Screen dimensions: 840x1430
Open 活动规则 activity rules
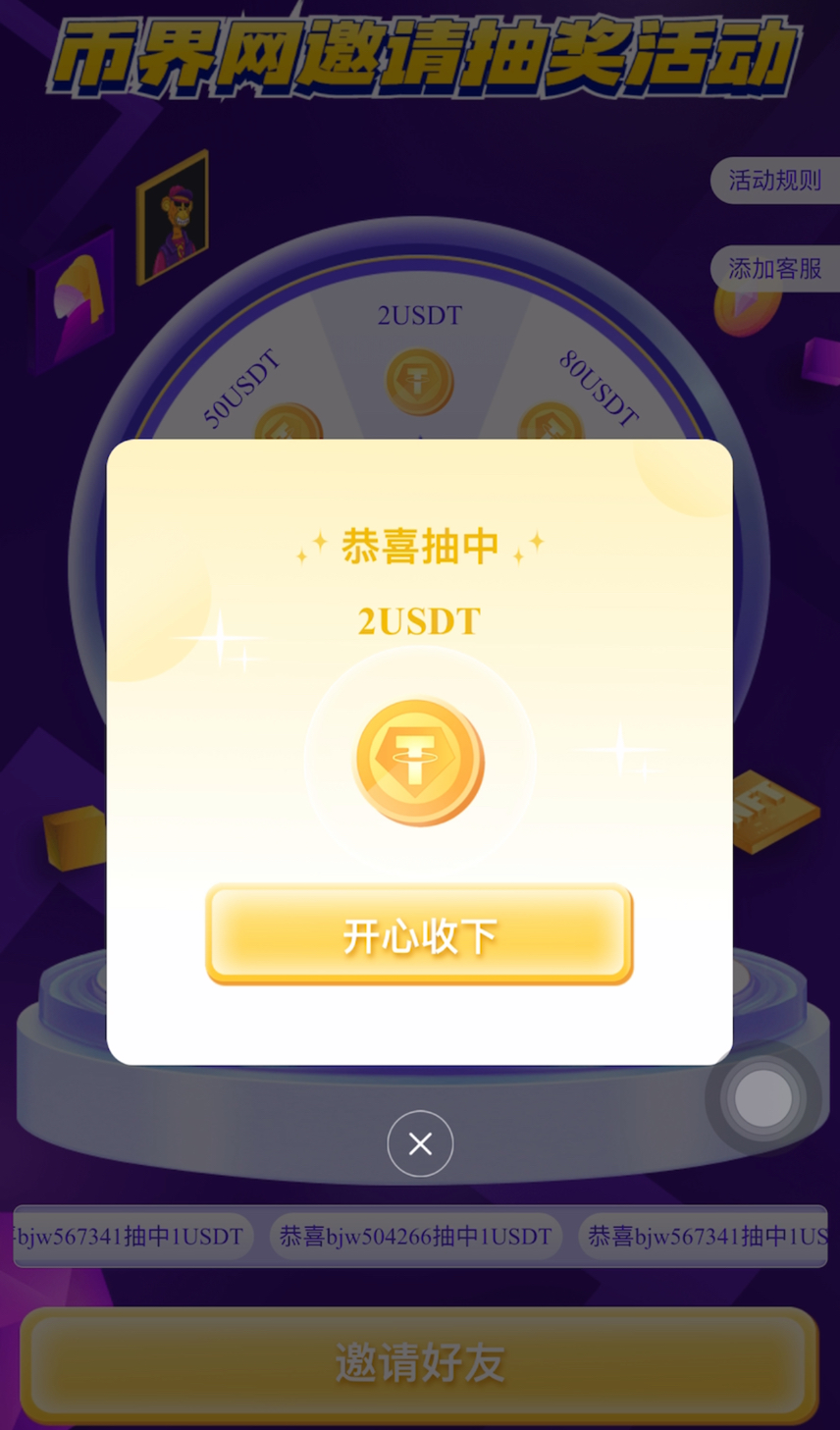(774, 181)
